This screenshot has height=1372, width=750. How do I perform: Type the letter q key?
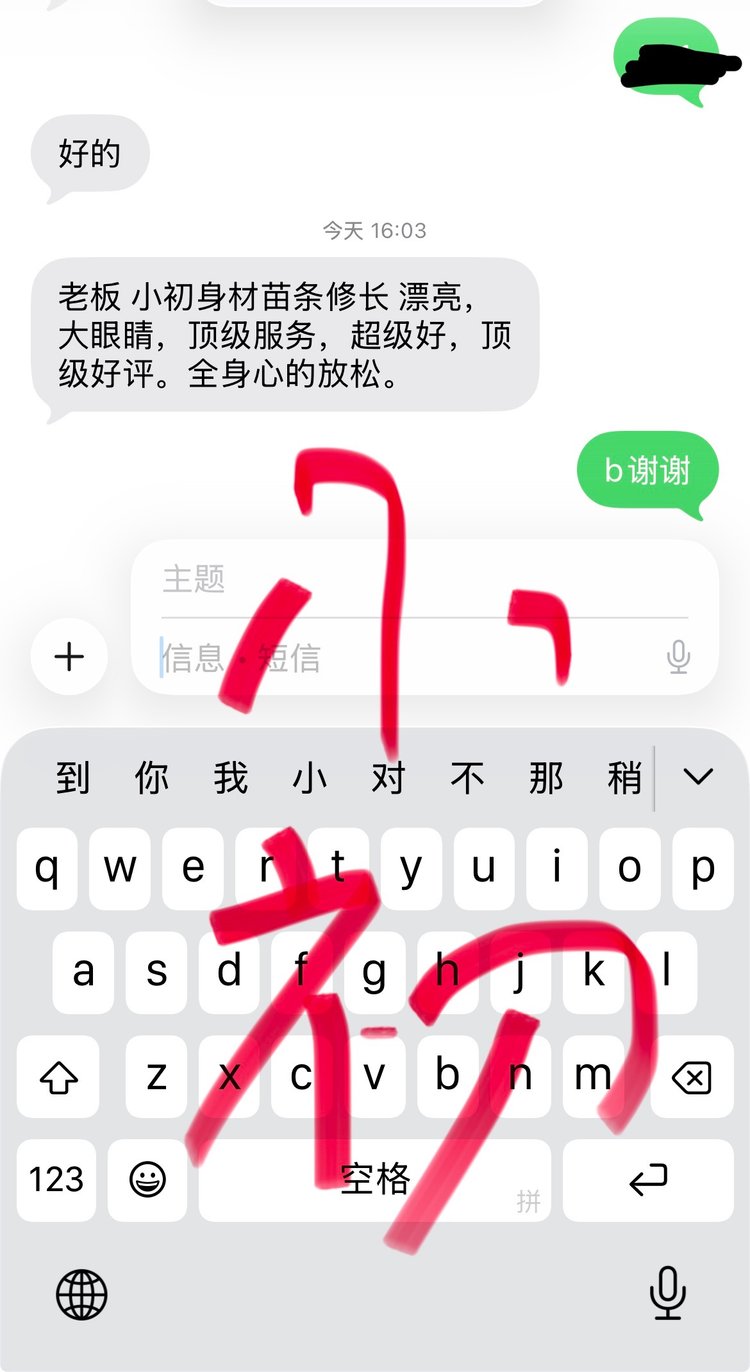47,868
